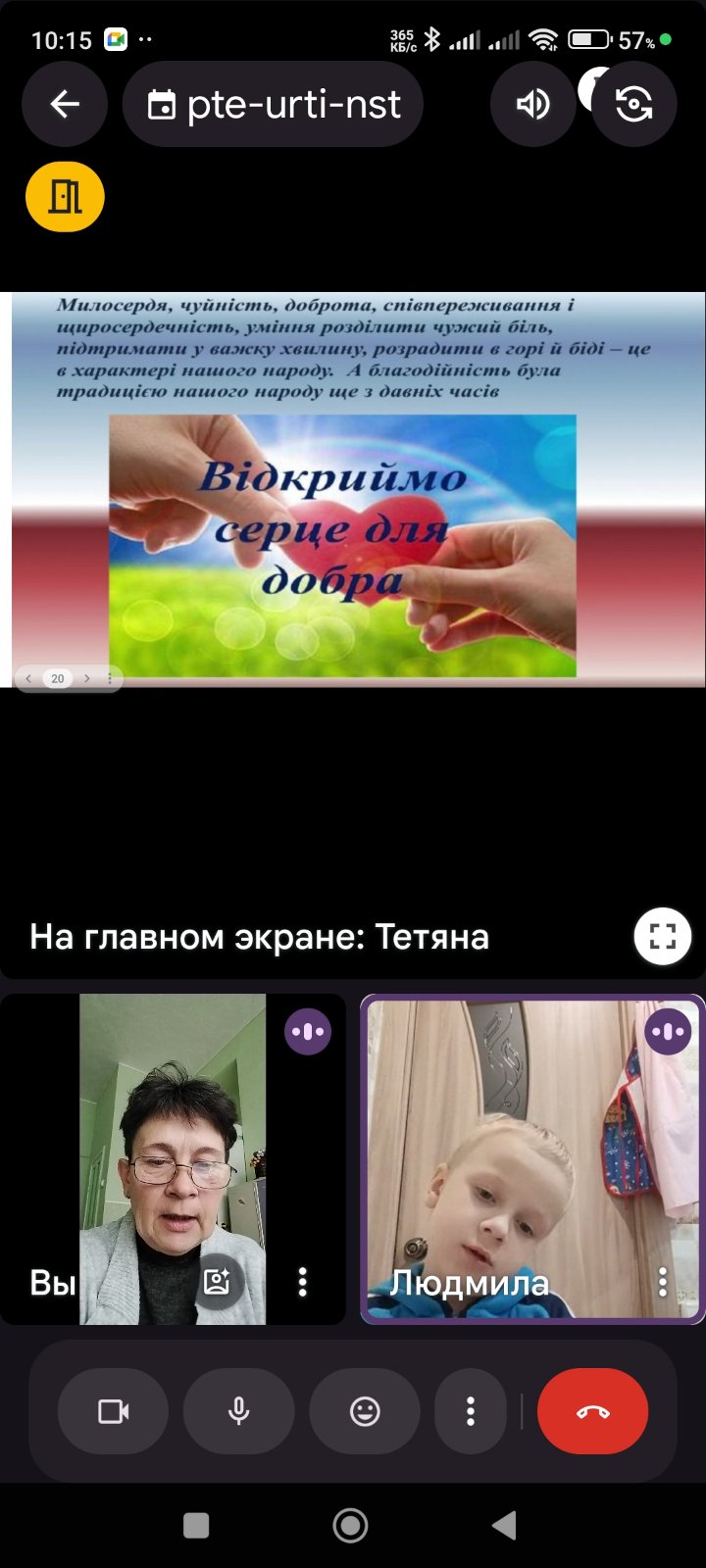The image size is (706, 1568).
Task: Tap the yellow door icon
Action: pyautogui.click(x=65, y=196)
